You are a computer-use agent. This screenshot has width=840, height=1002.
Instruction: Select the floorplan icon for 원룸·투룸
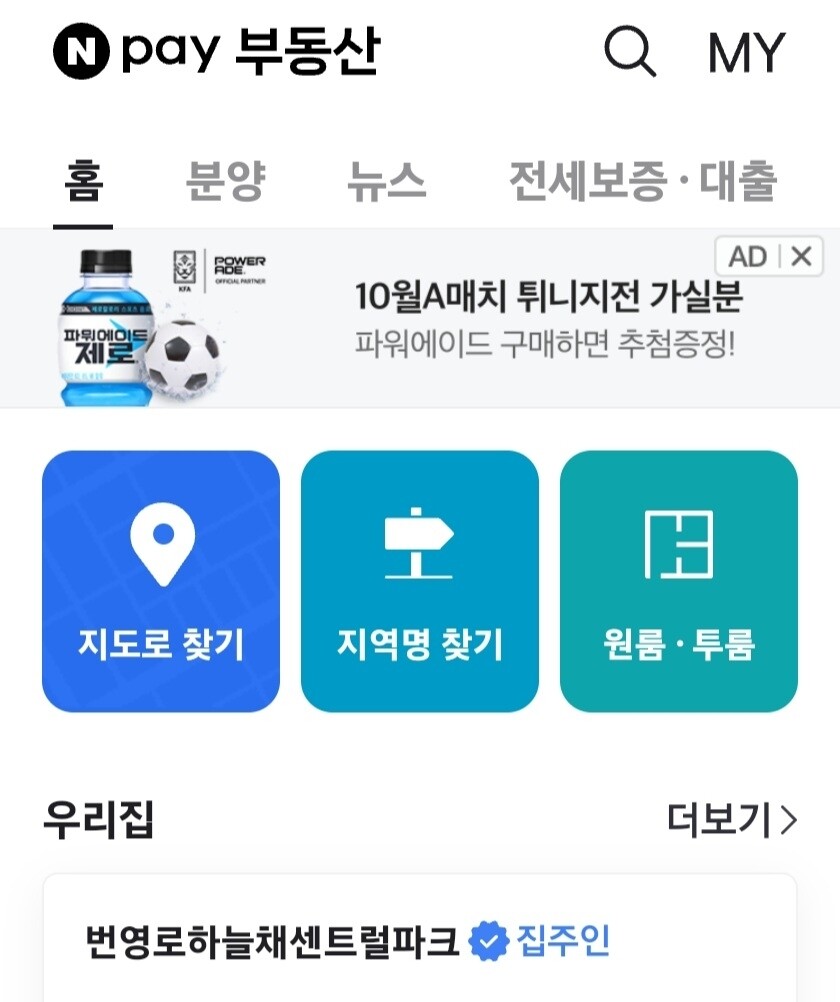tap(679, 544)
